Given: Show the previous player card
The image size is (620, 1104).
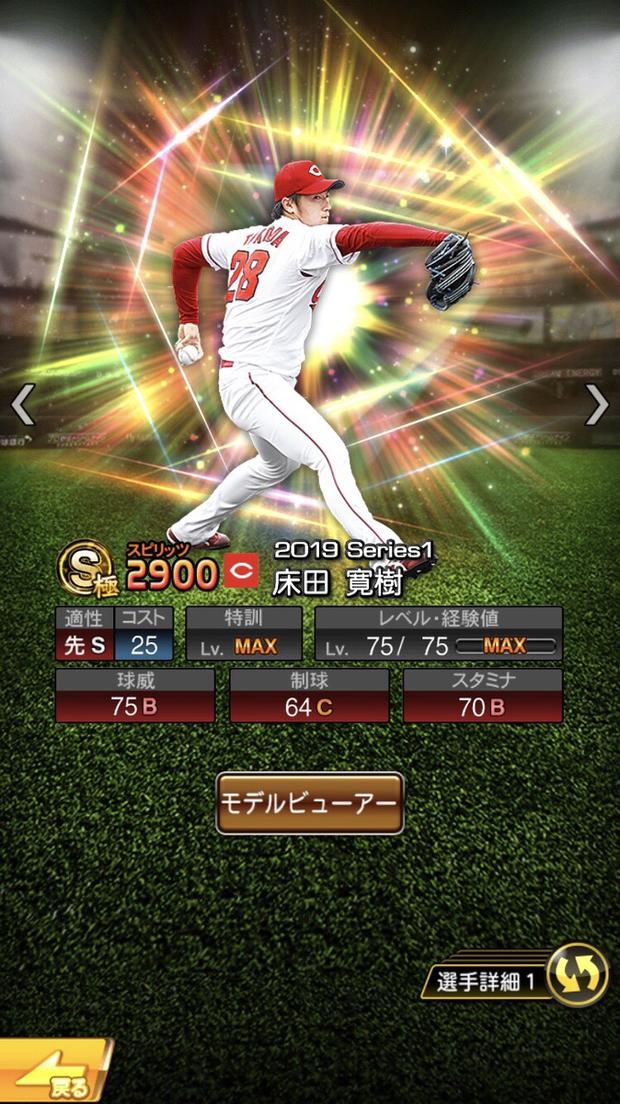Looking at the screenshot, I should pos(22,405).
